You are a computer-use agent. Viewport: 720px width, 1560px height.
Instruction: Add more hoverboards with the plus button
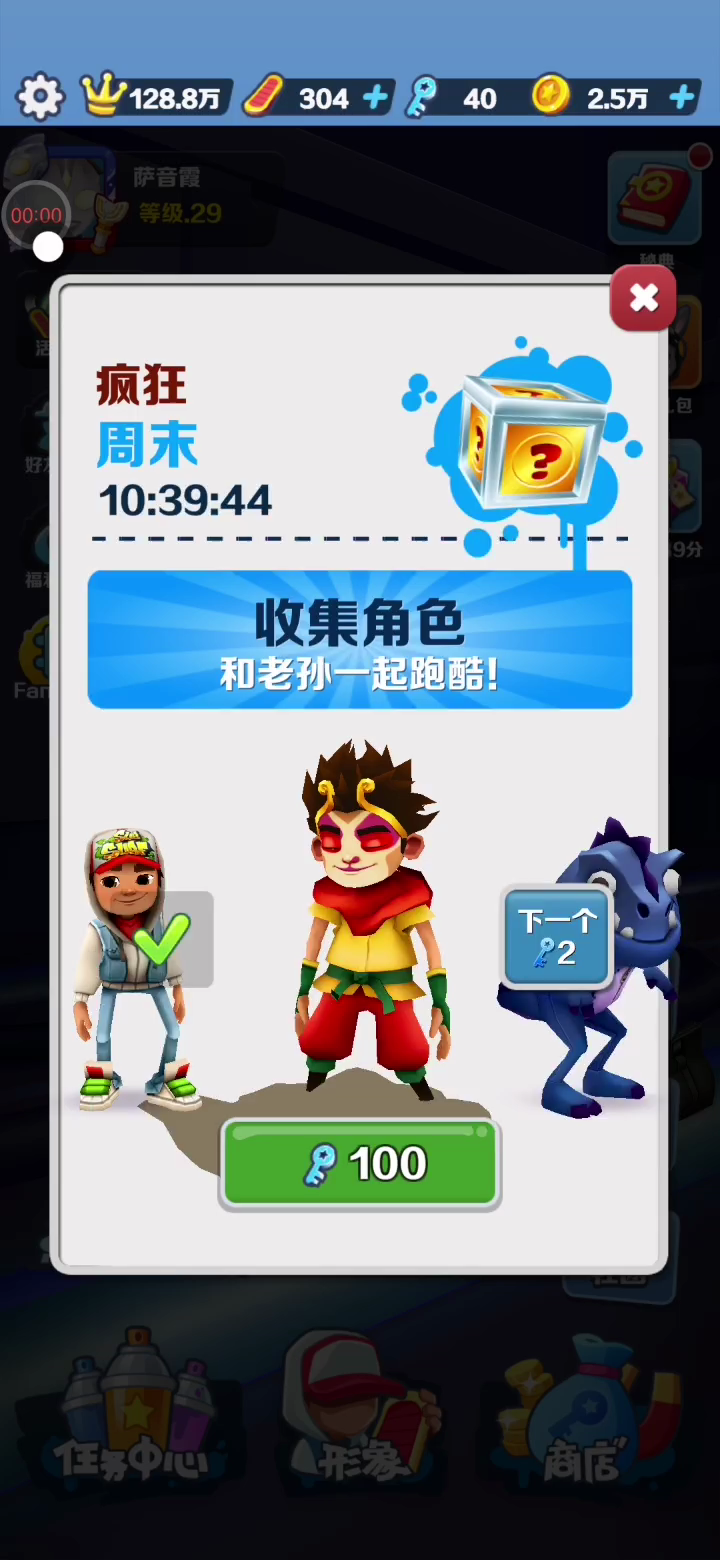(x=376, y=97)
